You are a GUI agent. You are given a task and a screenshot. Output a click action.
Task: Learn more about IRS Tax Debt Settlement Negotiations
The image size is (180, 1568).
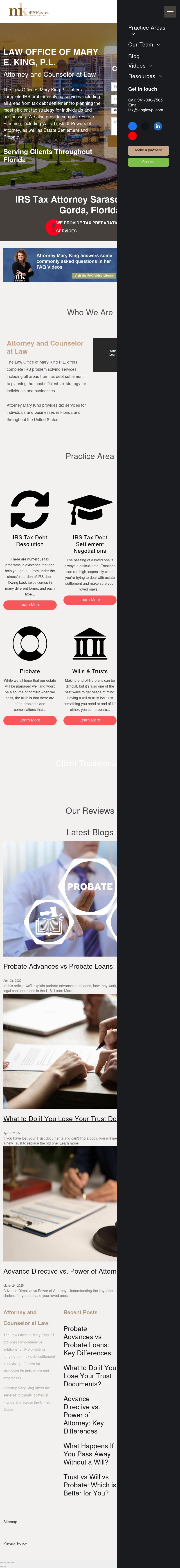click(90, 600)
